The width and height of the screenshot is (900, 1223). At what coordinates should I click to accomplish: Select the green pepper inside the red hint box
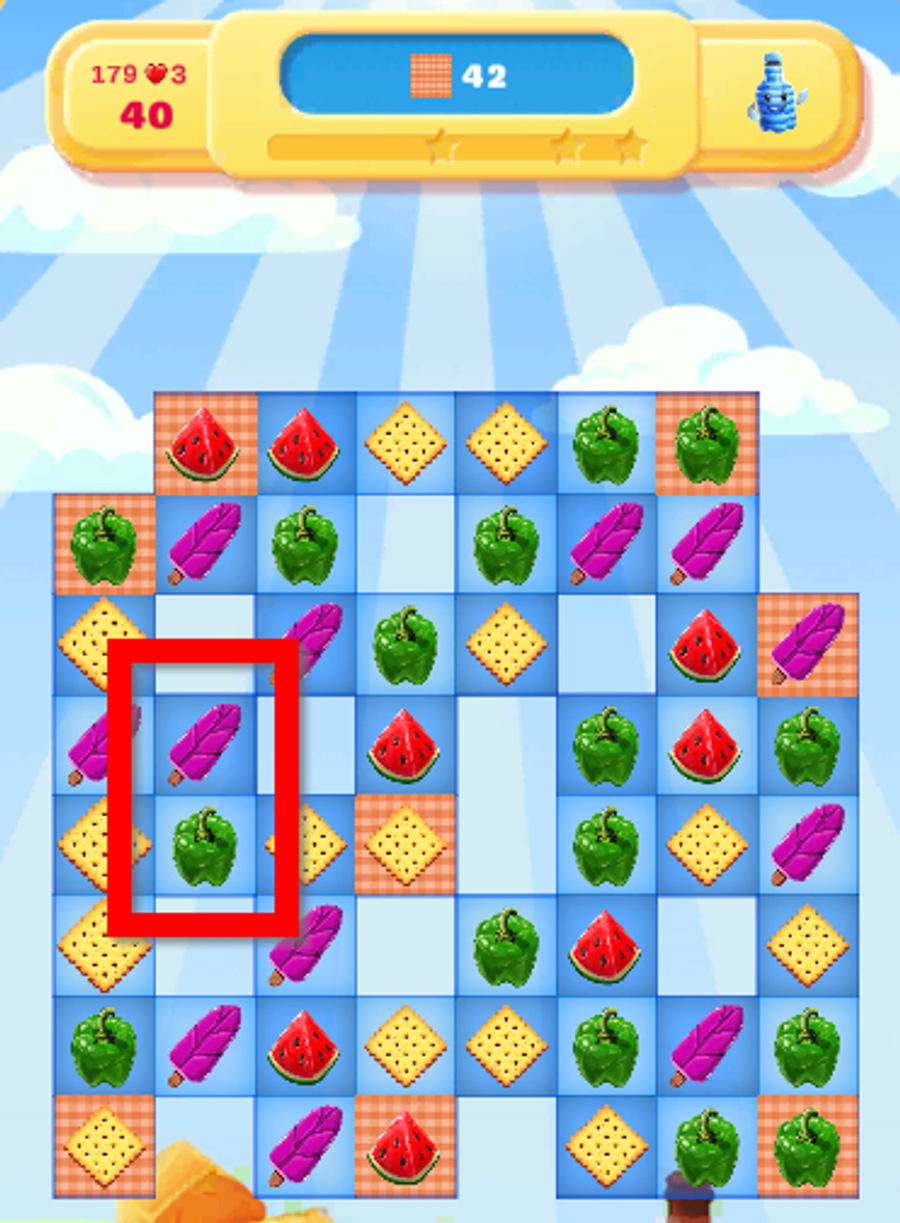[x=205, y=846]
